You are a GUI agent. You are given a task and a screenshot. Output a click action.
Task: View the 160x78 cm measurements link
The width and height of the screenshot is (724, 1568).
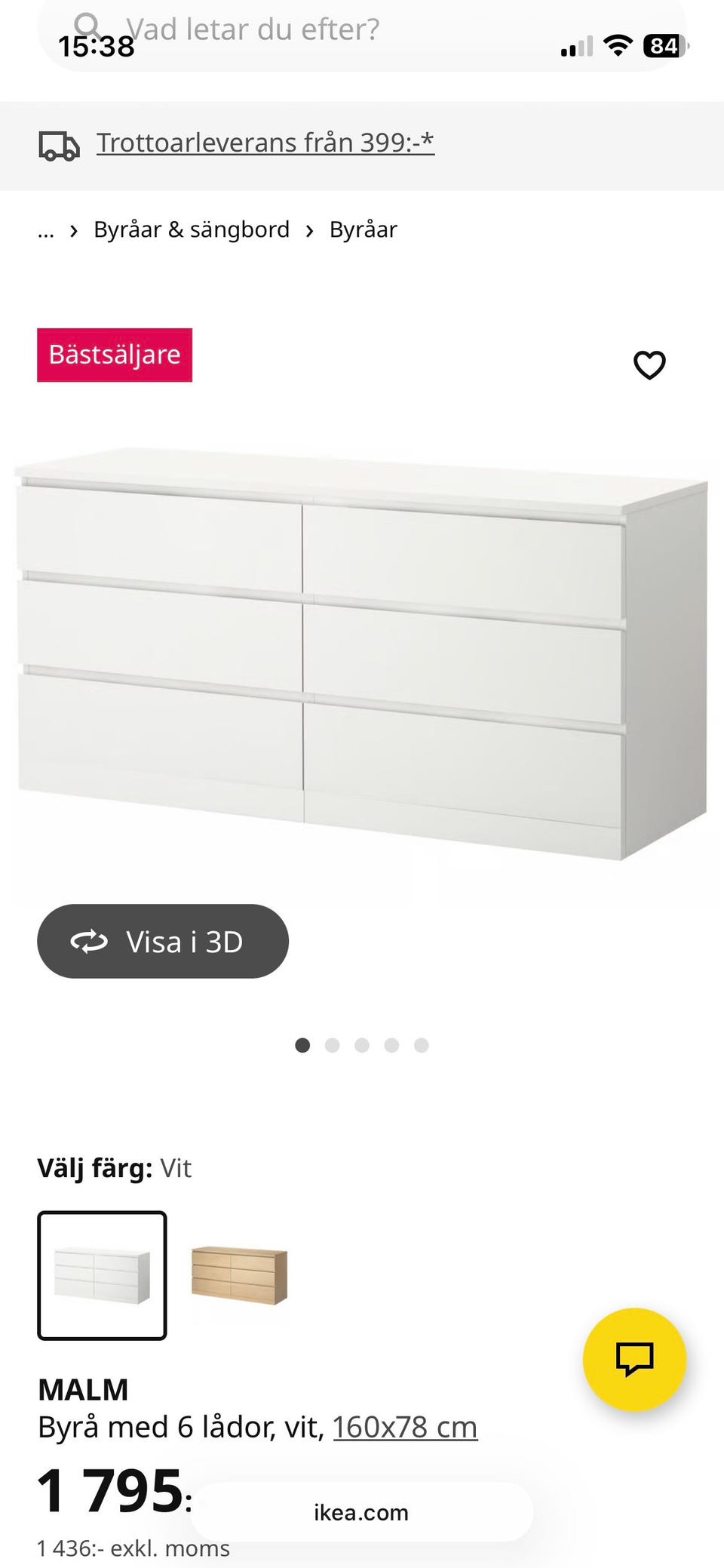(x=404, y=1427)
